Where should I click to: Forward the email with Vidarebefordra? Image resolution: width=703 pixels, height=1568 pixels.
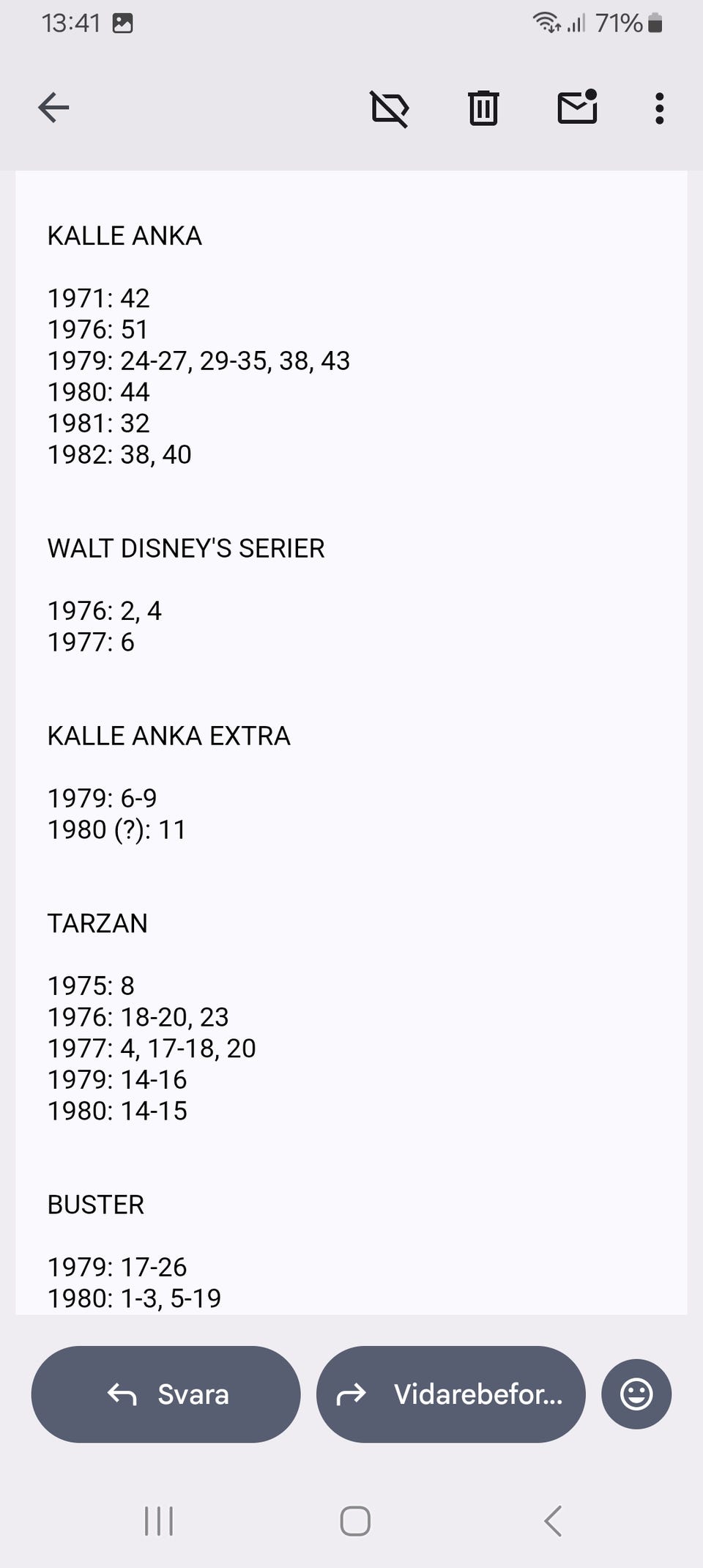(451, 1394)
